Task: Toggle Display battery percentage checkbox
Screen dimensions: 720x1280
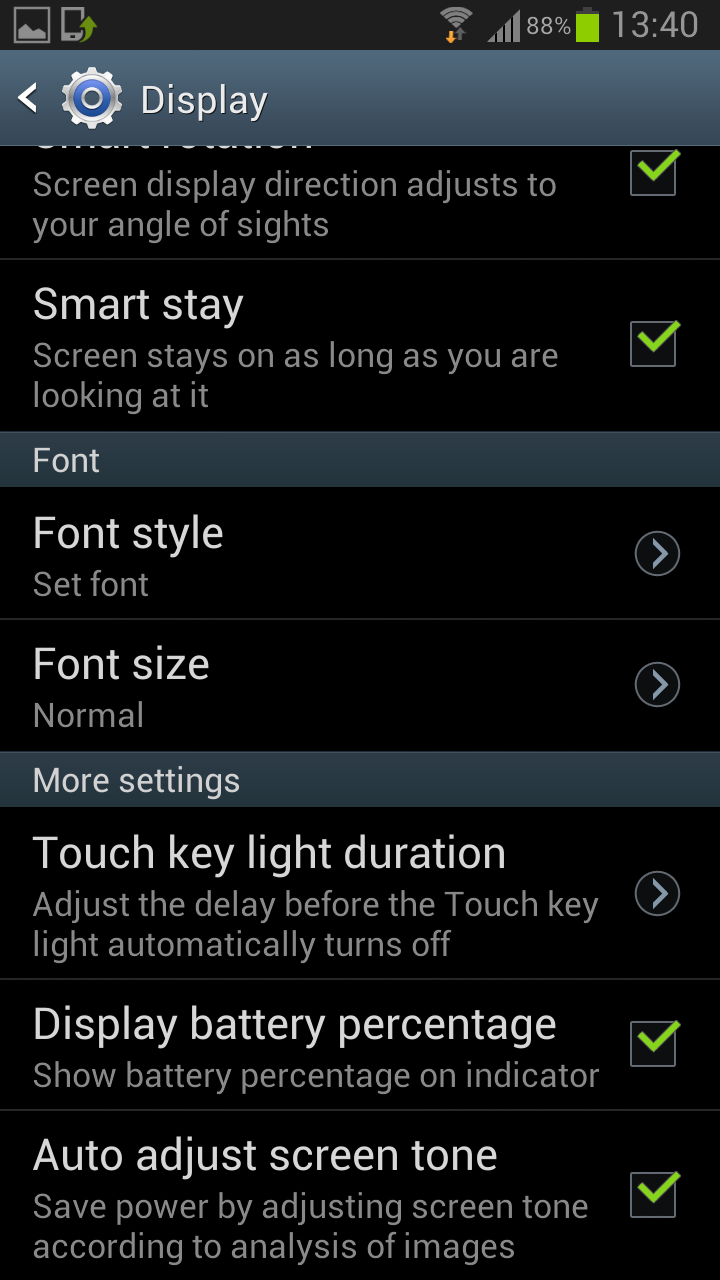Action: [x=654, y=1045]
